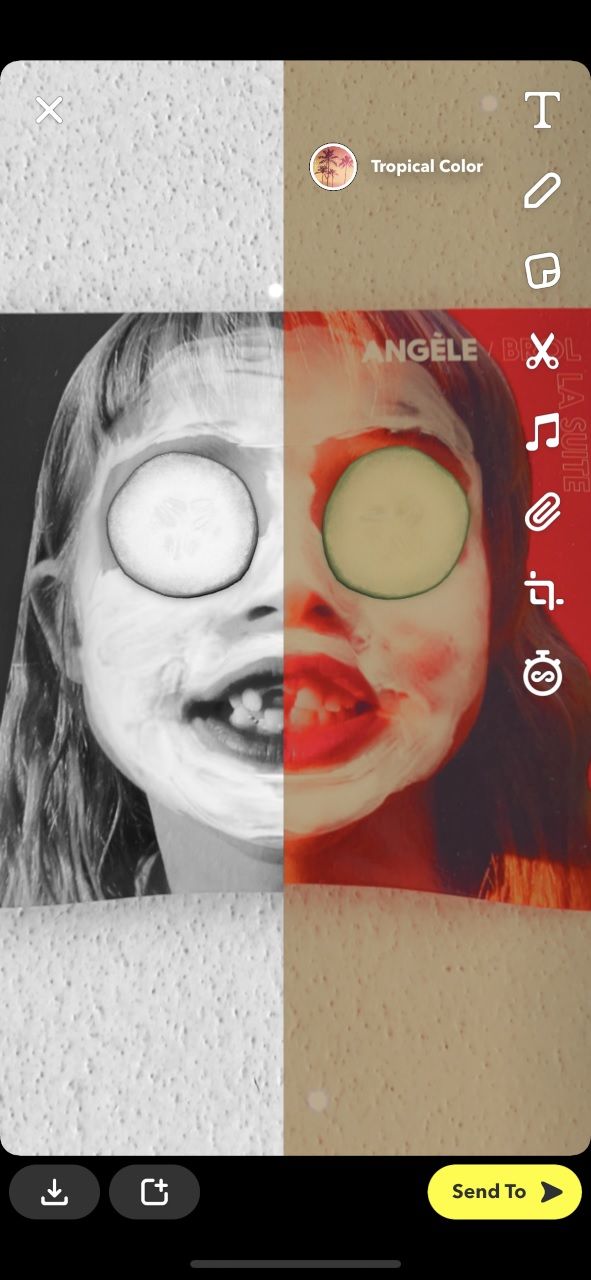Add text with the T tool
This screenshot has width=591, height=1280.
542,110
